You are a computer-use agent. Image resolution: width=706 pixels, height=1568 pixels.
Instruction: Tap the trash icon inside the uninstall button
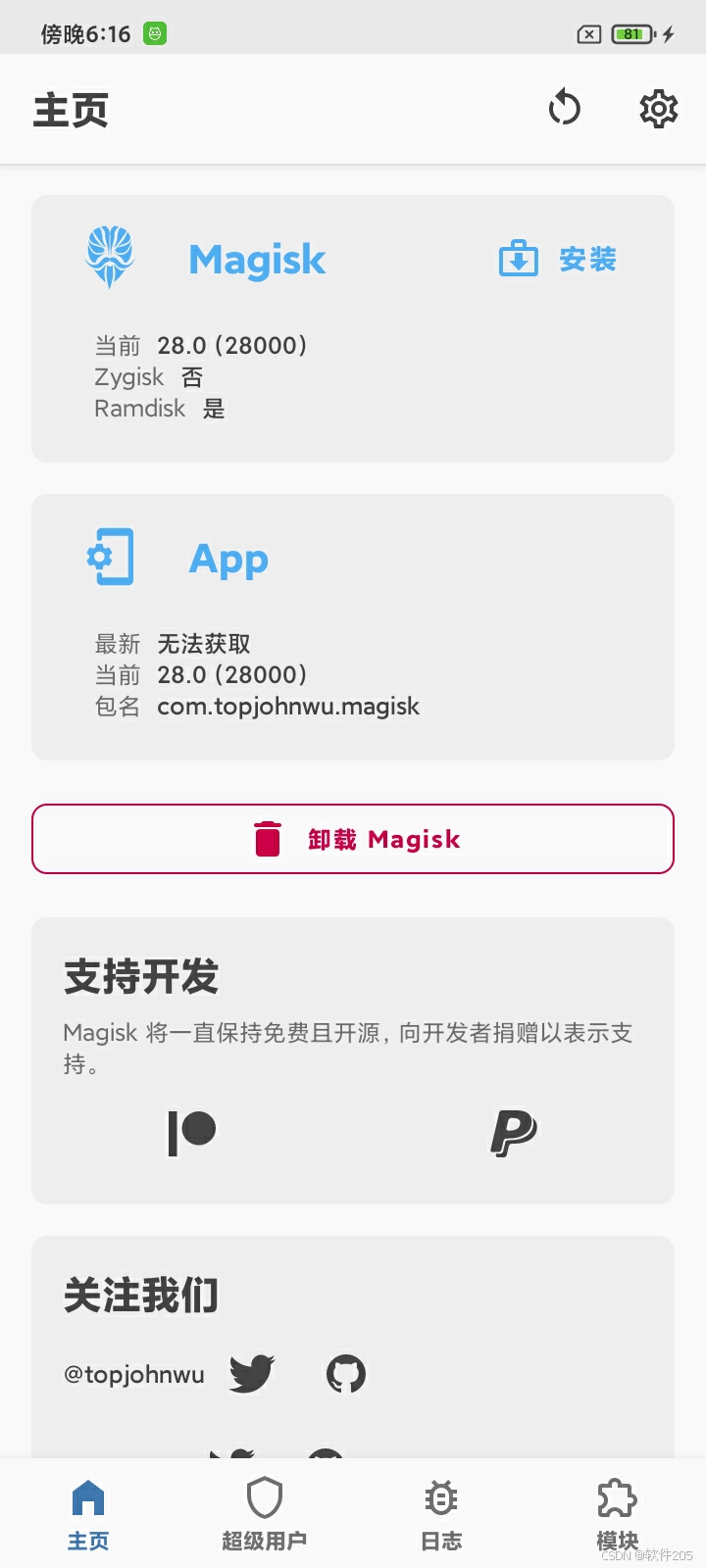(267, 839)
